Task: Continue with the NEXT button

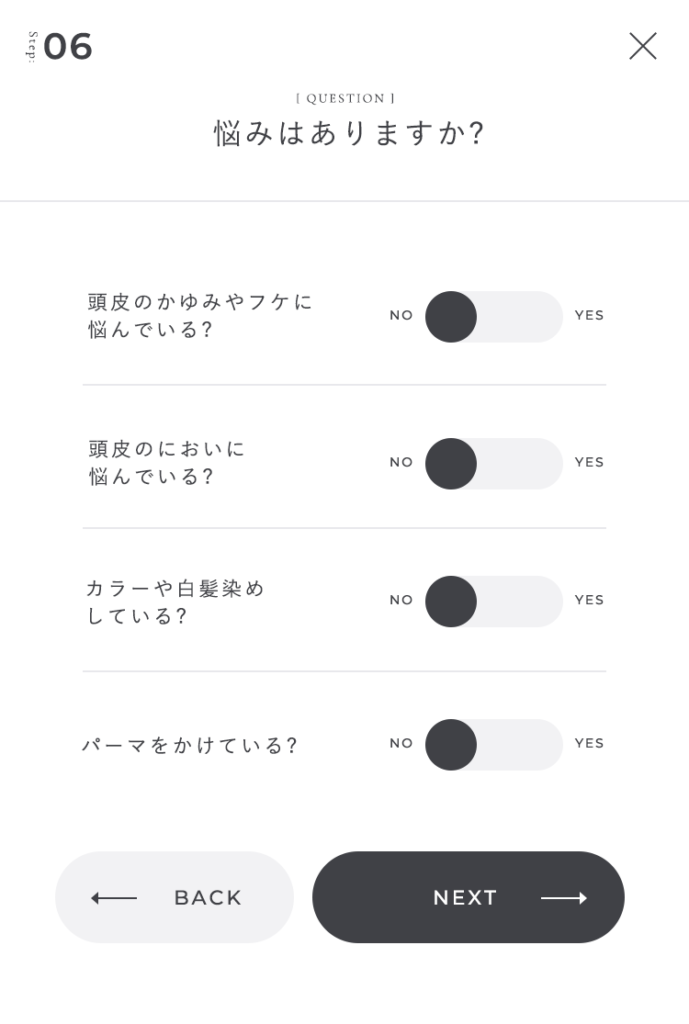Action: [x=468, y=897]
